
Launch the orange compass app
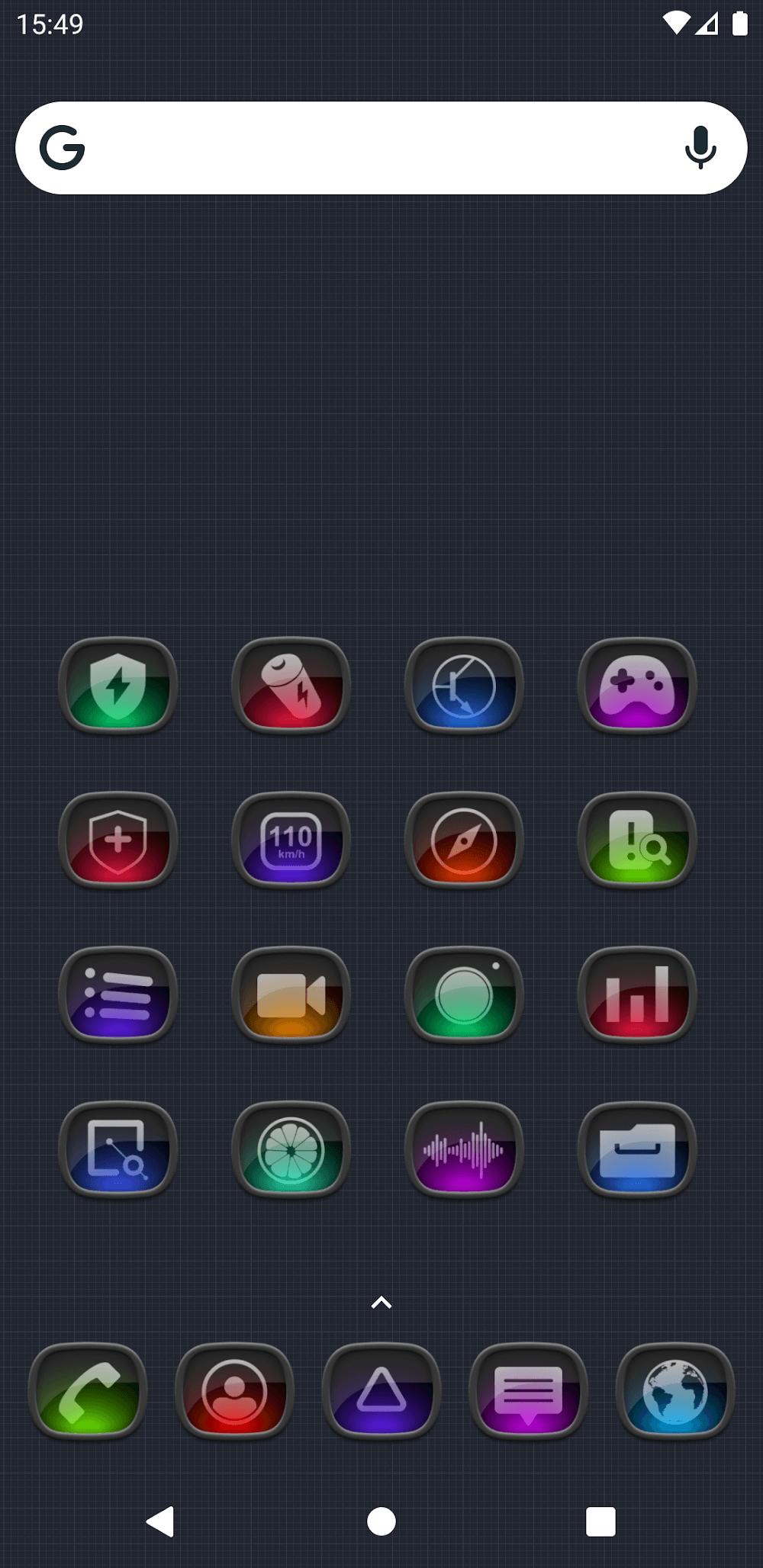click(x=464, y=840)
